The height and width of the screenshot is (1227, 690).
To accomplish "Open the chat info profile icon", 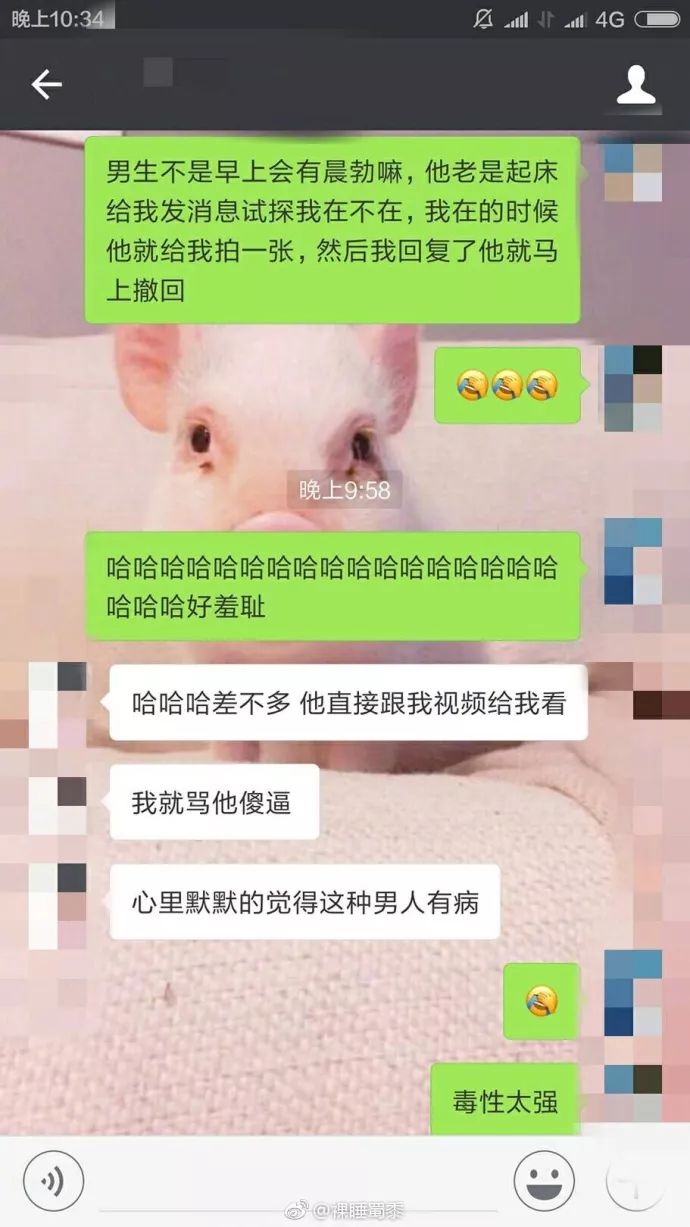I will click(x=636, y=86).
